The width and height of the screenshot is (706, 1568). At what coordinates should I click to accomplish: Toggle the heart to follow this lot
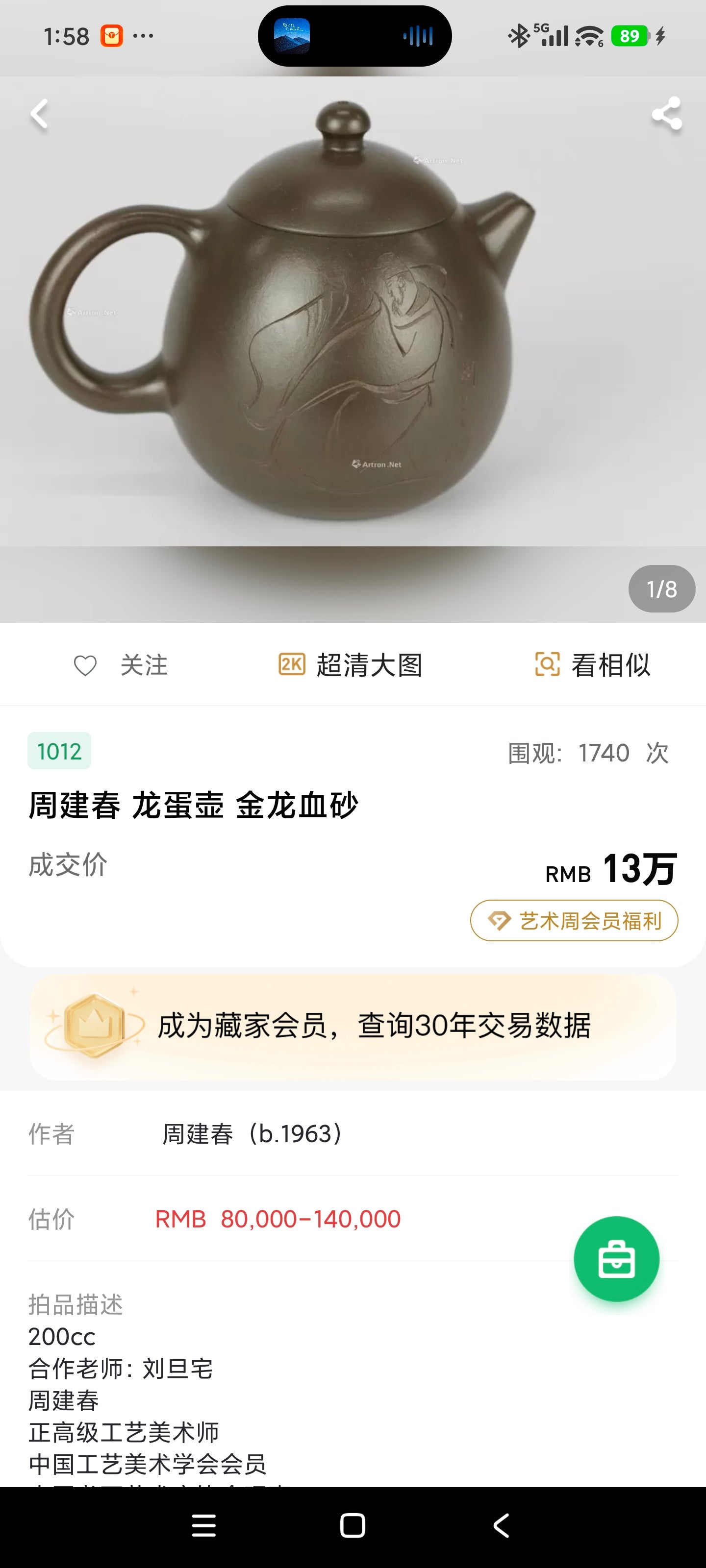point(85,665)
